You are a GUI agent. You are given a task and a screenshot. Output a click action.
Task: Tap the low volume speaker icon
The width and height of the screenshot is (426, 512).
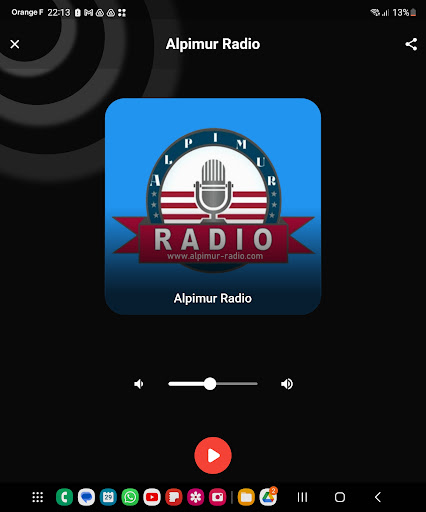(138, 384)
